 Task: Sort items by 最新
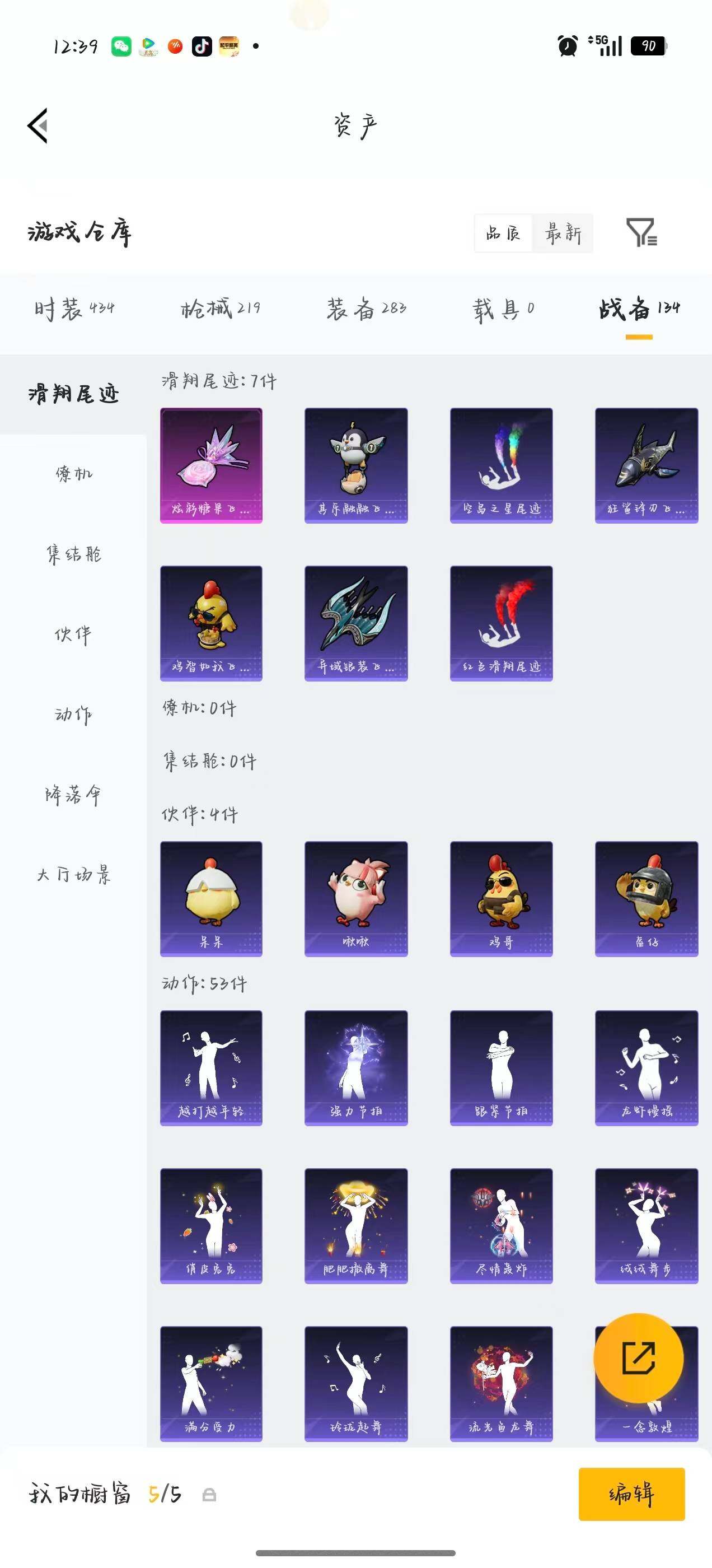click(x=563, y=233)
